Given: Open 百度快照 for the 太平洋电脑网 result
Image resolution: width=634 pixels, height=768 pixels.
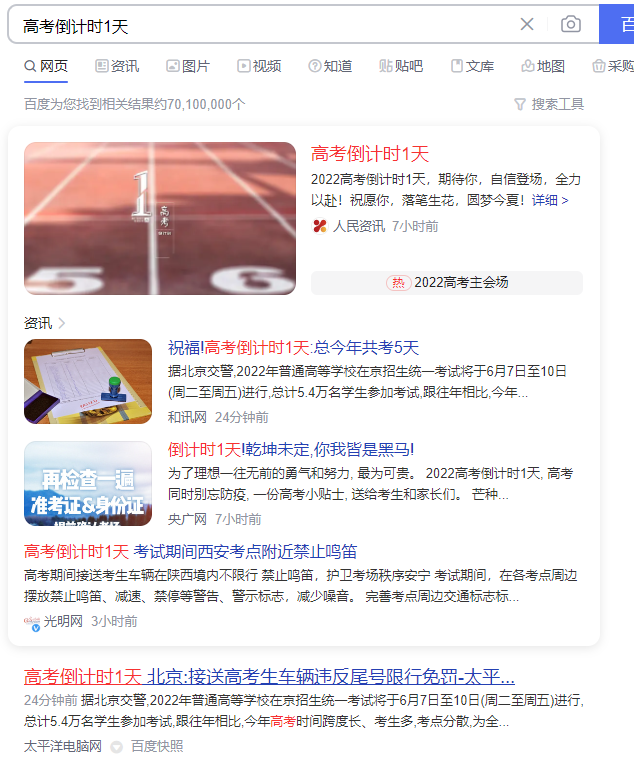Looking at the screenshot, I should click(x=157, y=746).
